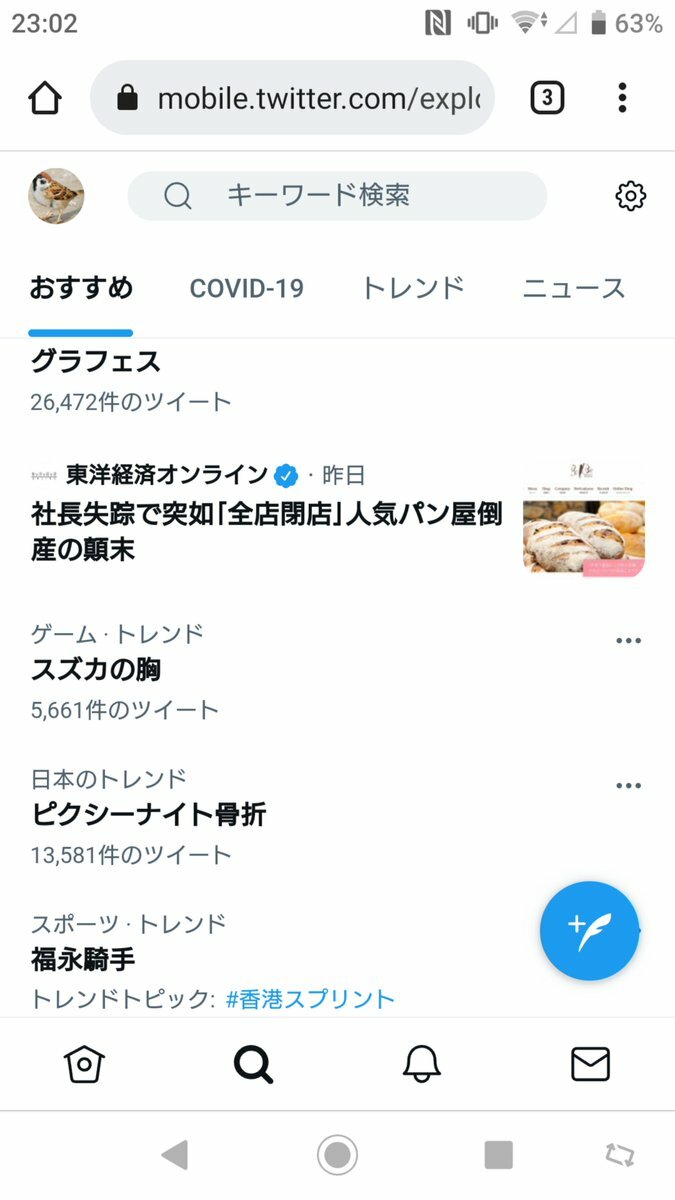This screenshot has height=1200, width=675.
Task: Switch to the トレンド tab
Action: pos(412,289)
